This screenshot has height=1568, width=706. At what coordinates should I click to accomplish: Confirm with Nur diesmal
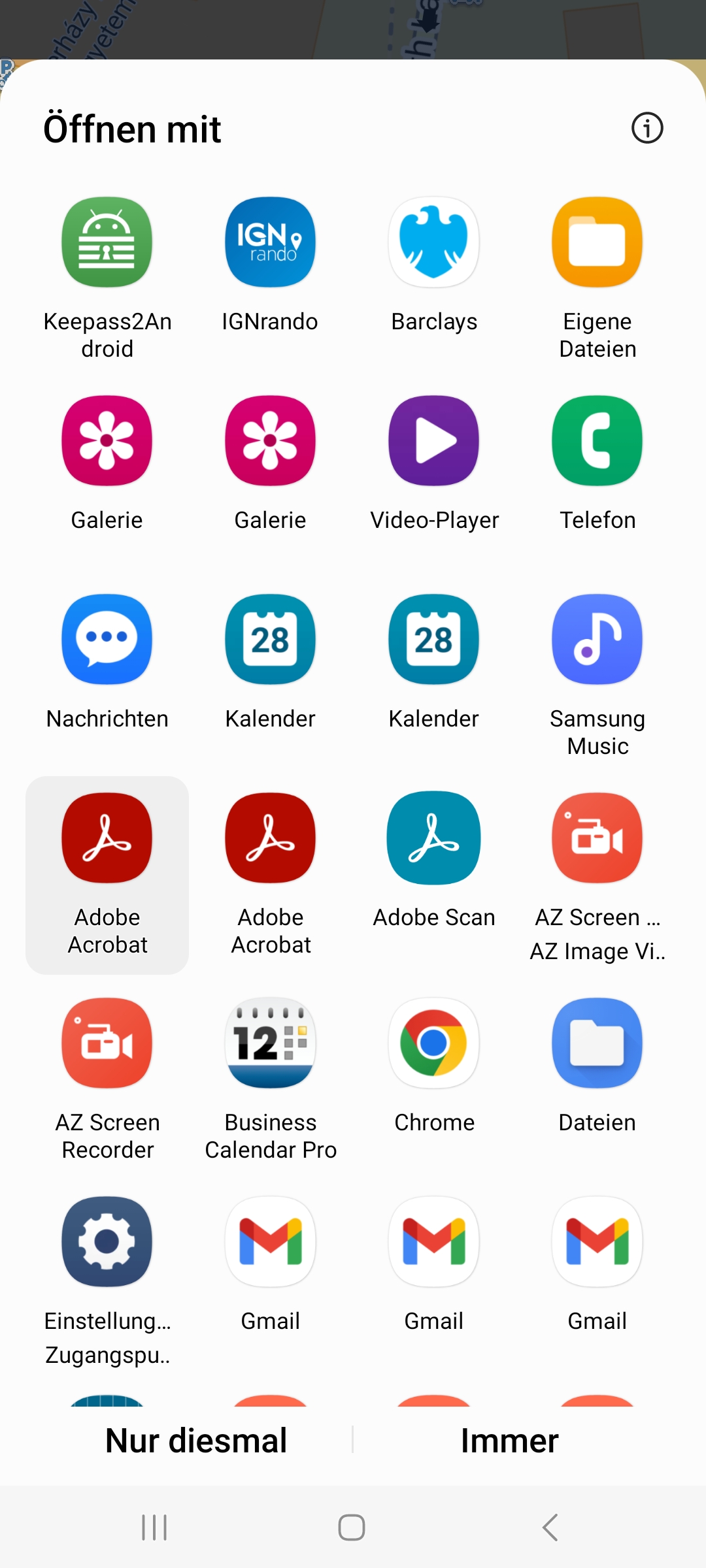tap(196, 1441)
